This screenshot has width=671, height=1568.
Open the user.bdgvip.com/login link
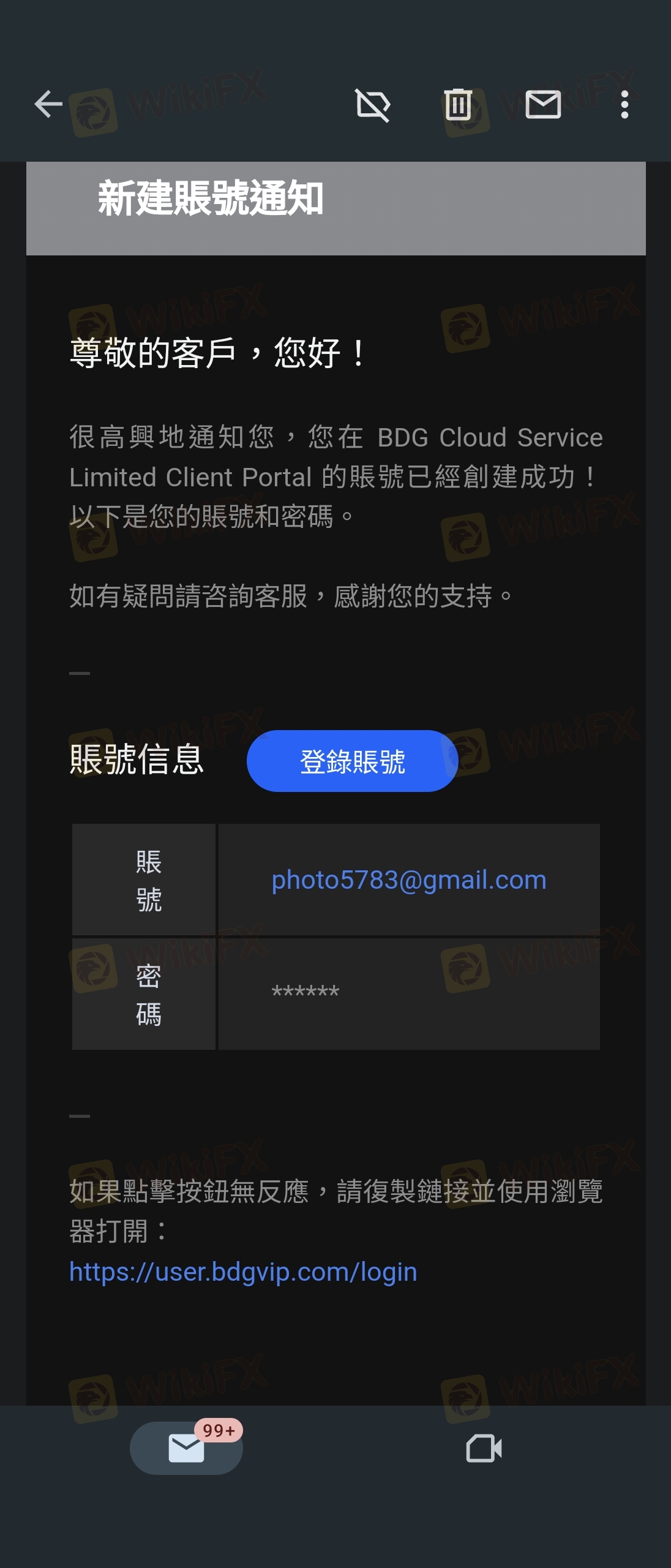click(x=243, y=1272)
